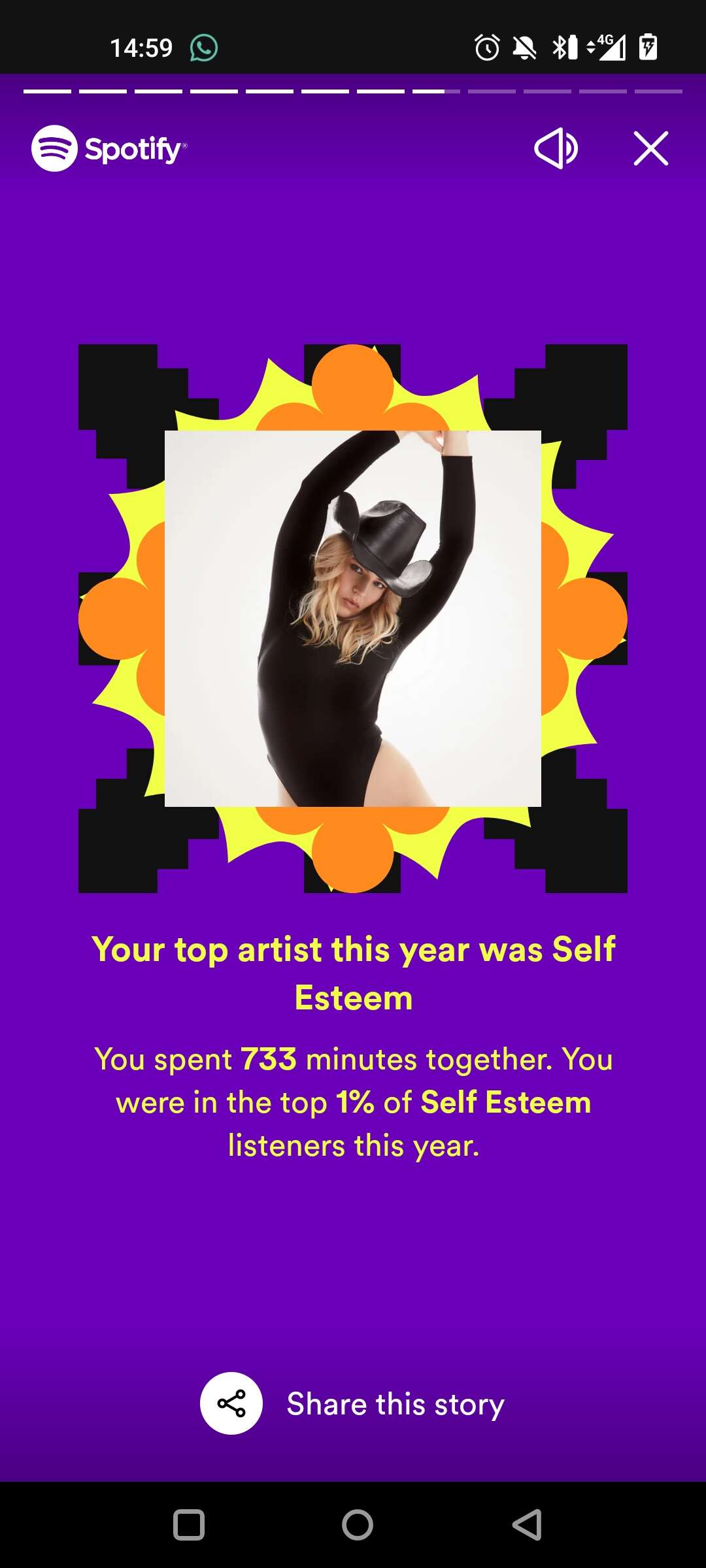Mute the story sound
The width and height of the screenshot is (706, 1568).
point(556,148)
